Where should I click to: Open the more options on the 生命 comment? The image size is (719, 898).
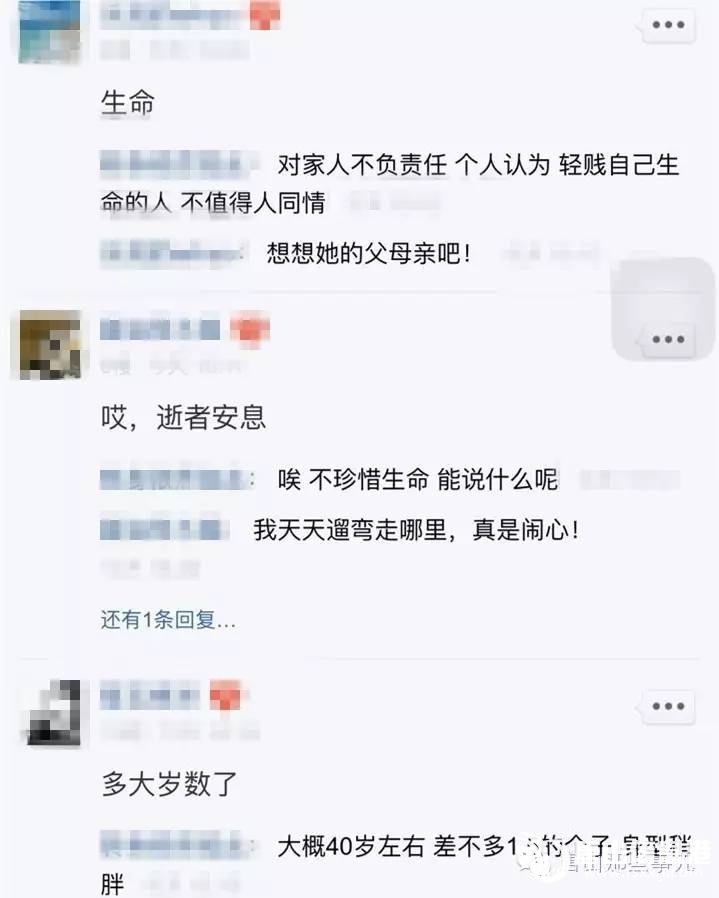point(667,24)
